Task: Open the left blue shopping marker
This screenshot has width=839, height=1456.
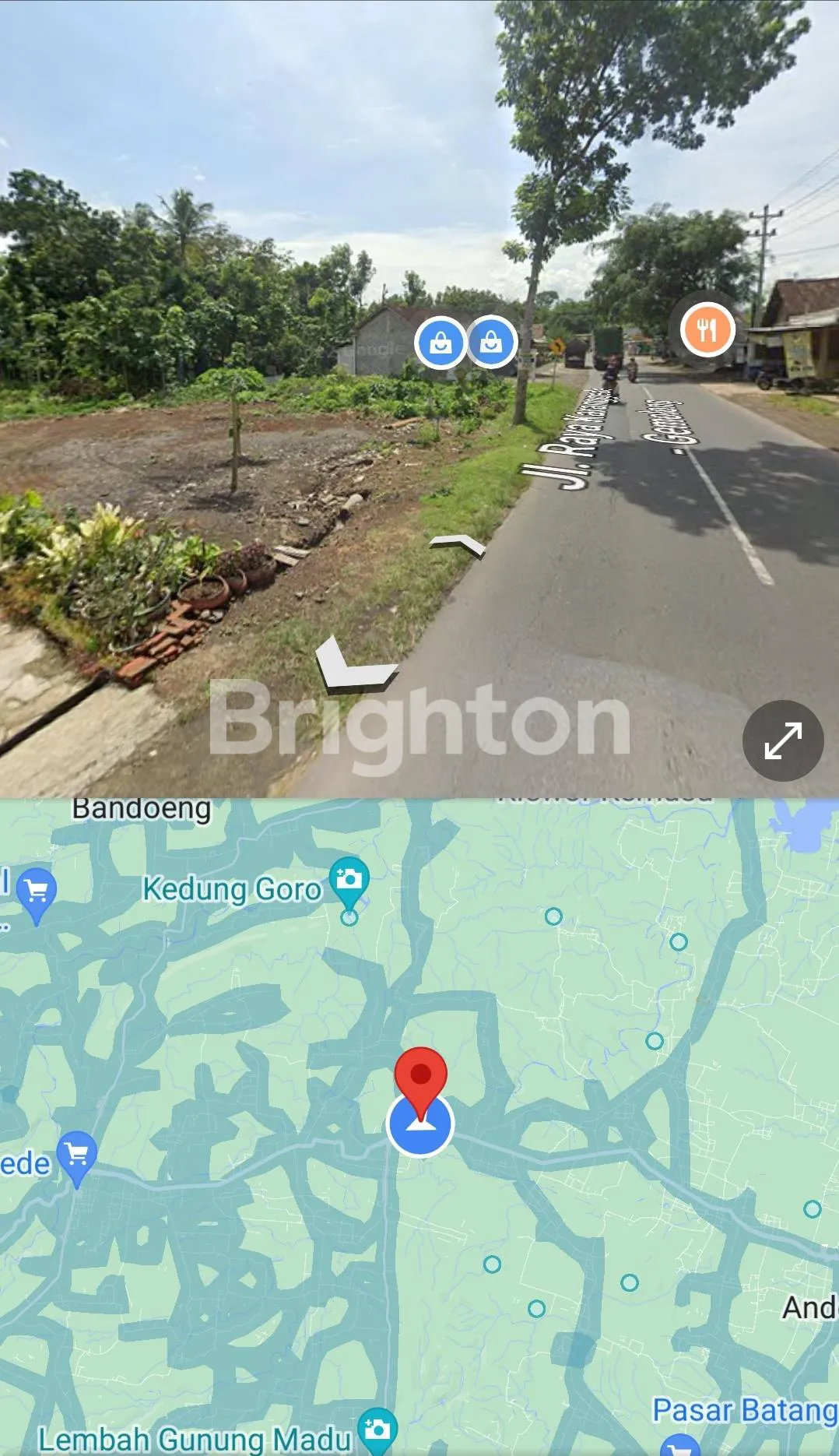Action: click(x=441, y=343)
